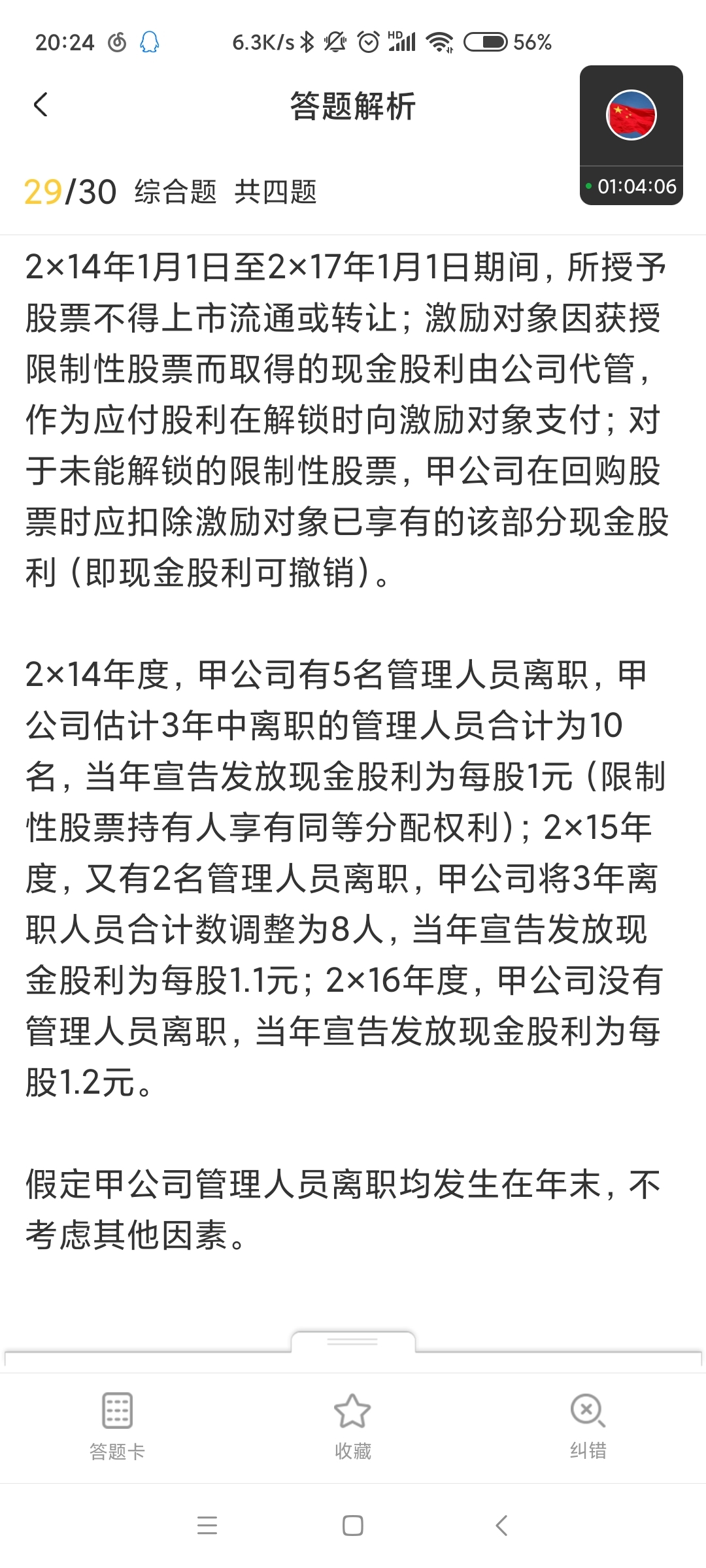Go back from the 答题解析 page
Viewport: 706px width, 1568px height.
[x=41, y=105]
